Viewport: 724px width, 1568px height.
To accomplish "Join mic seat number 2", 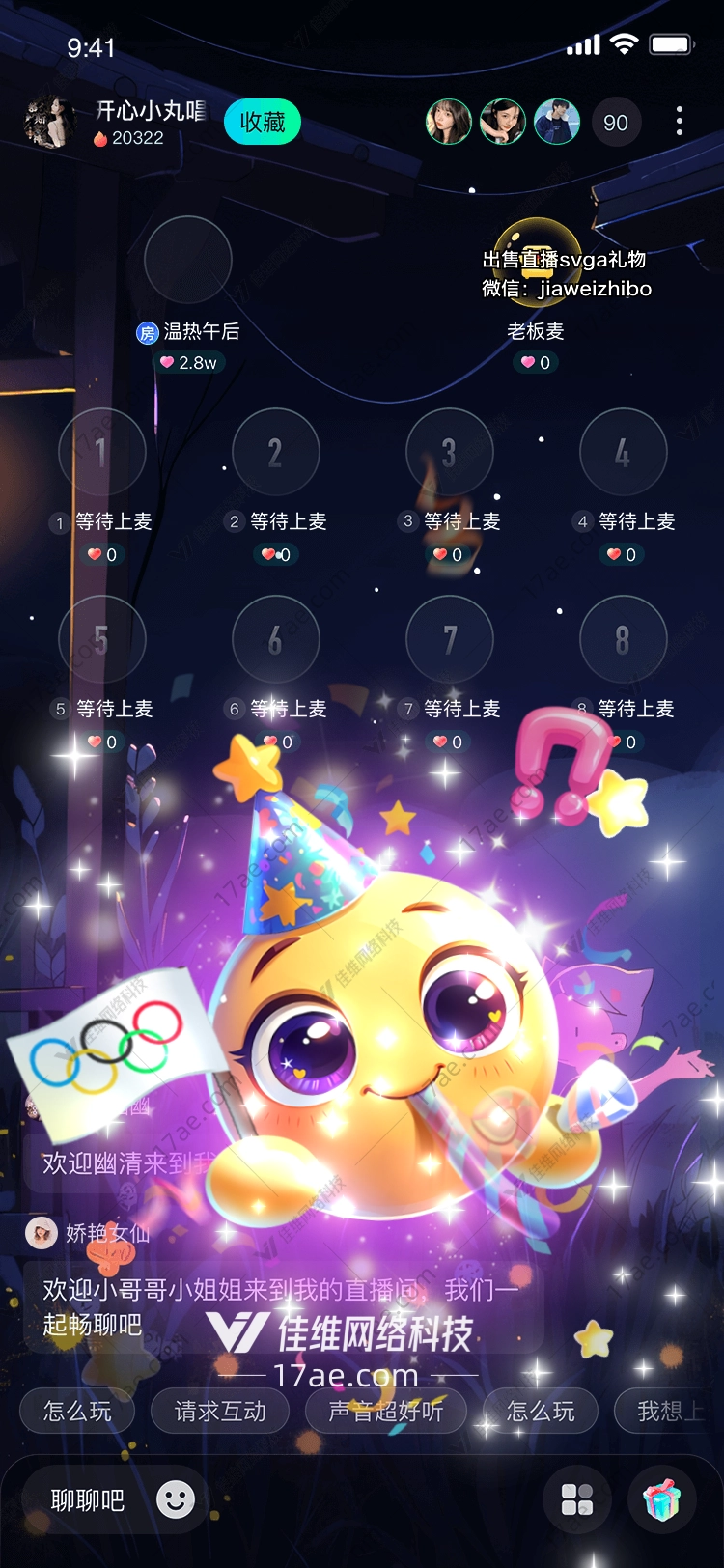I will 276,452.
